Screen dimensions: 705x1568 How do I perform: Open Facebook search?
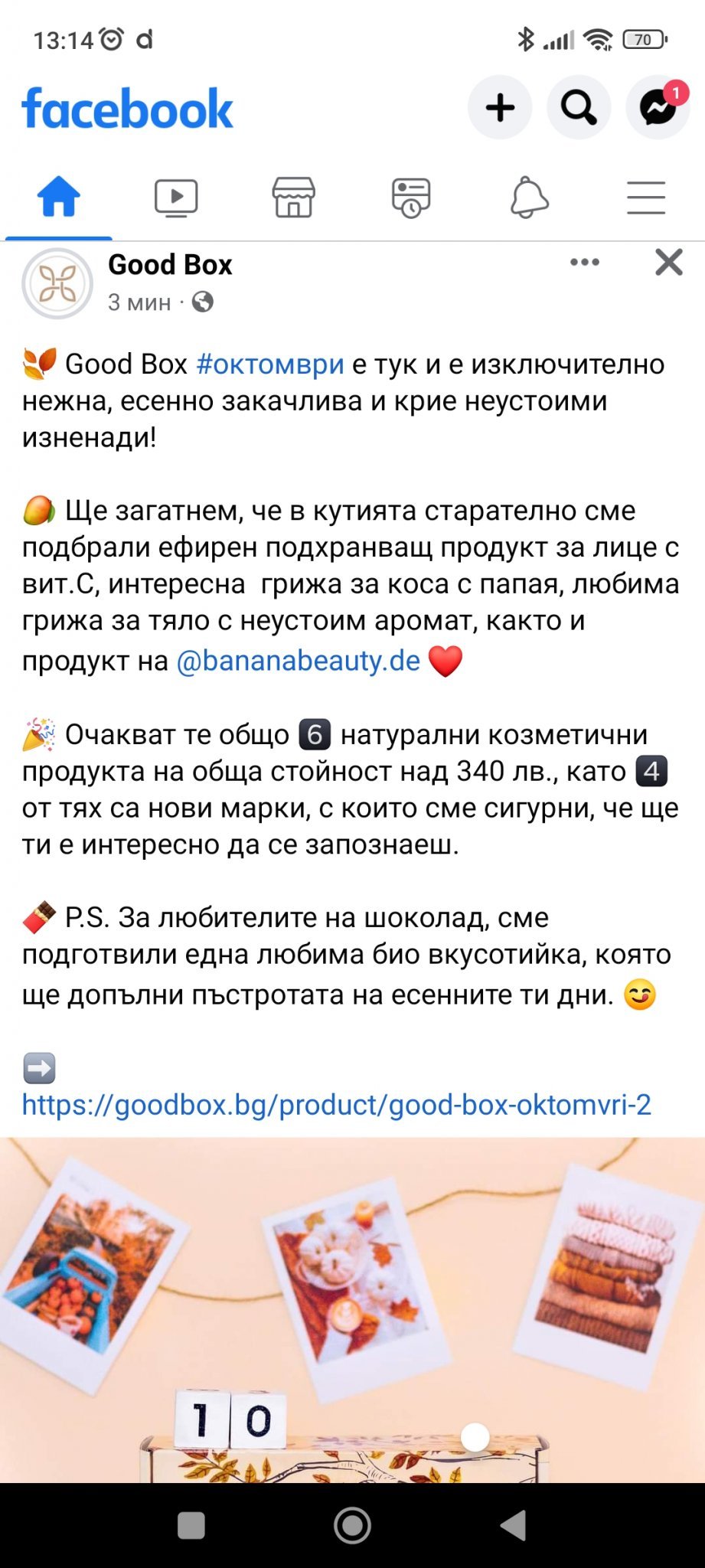[x=579, y=107]
